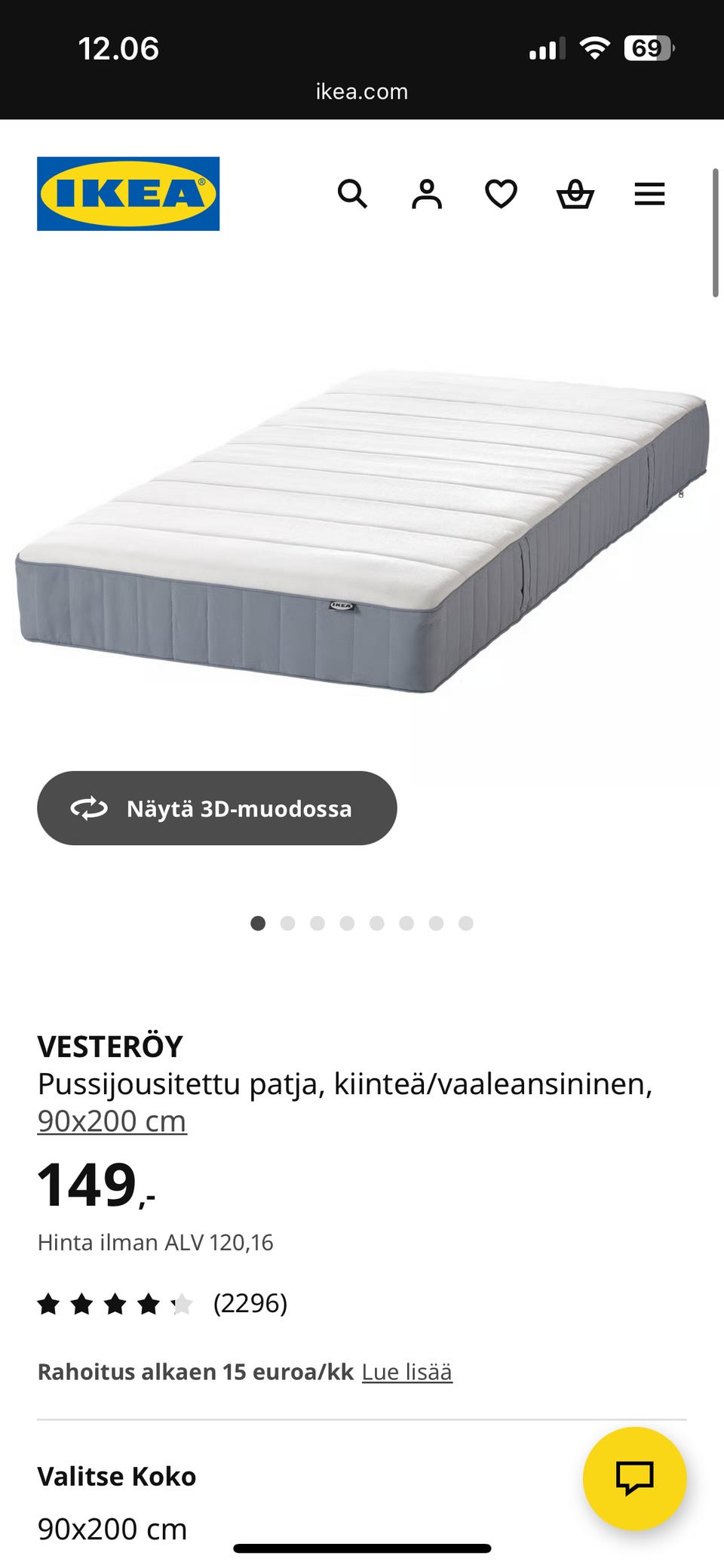The width and height of the screenshot is (724, 1568).
Task: Open the wishlist heart icon
Action: pos(500,195)
